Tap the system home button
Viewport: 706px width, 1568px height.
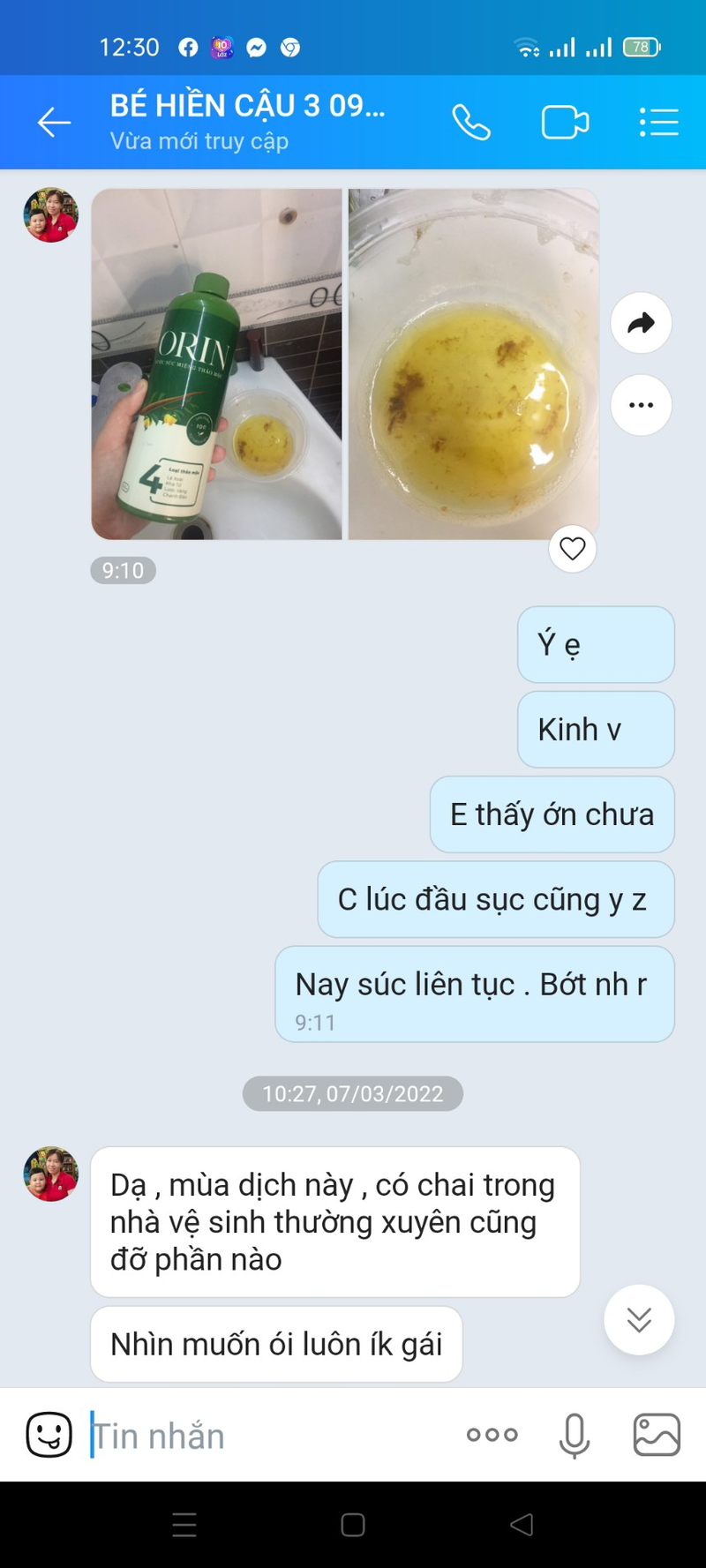[353, 1525]
